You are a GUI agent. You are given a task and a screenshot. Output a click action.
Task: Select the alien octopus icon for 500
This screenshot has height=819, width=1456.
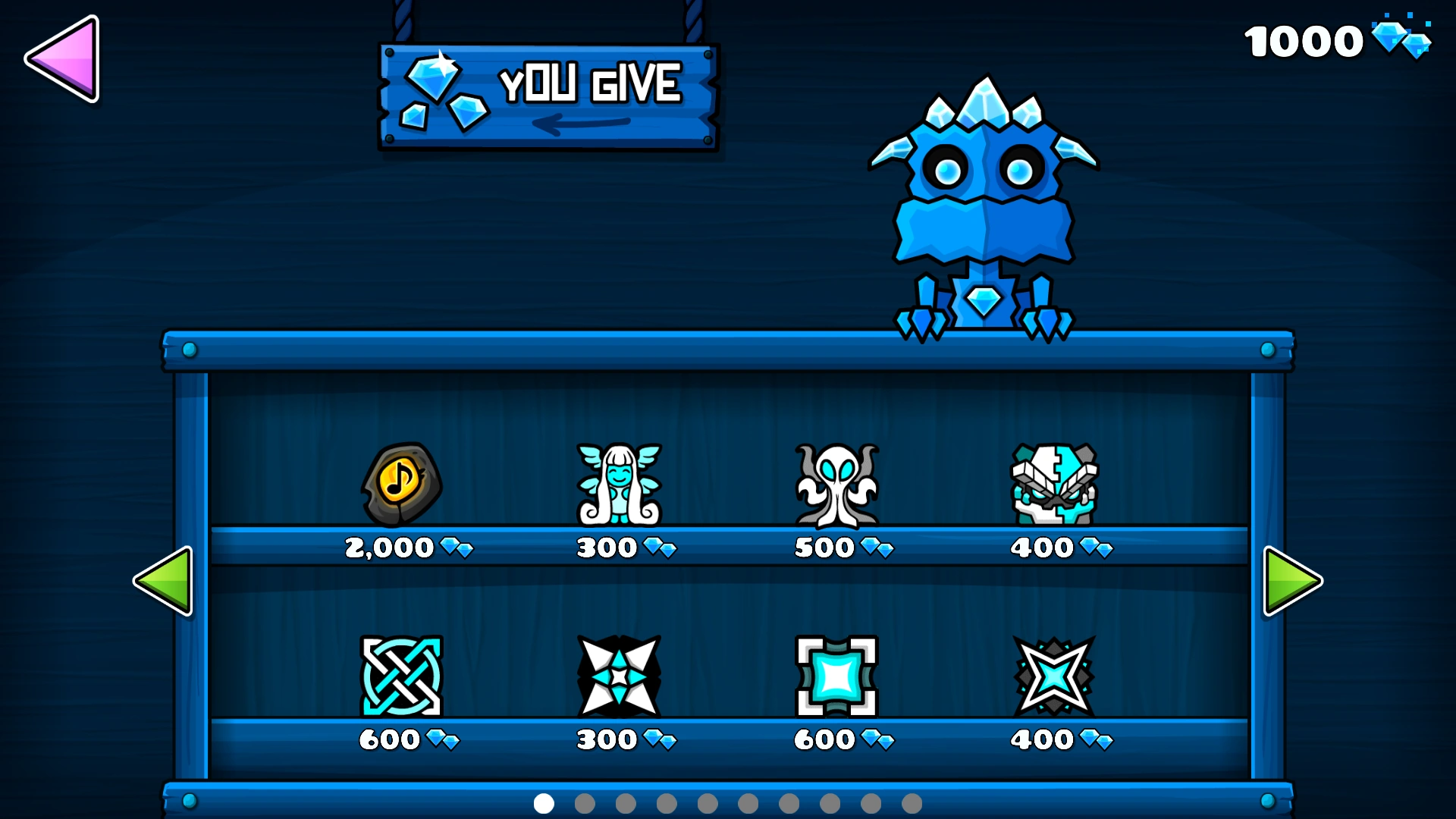[836, 485]
